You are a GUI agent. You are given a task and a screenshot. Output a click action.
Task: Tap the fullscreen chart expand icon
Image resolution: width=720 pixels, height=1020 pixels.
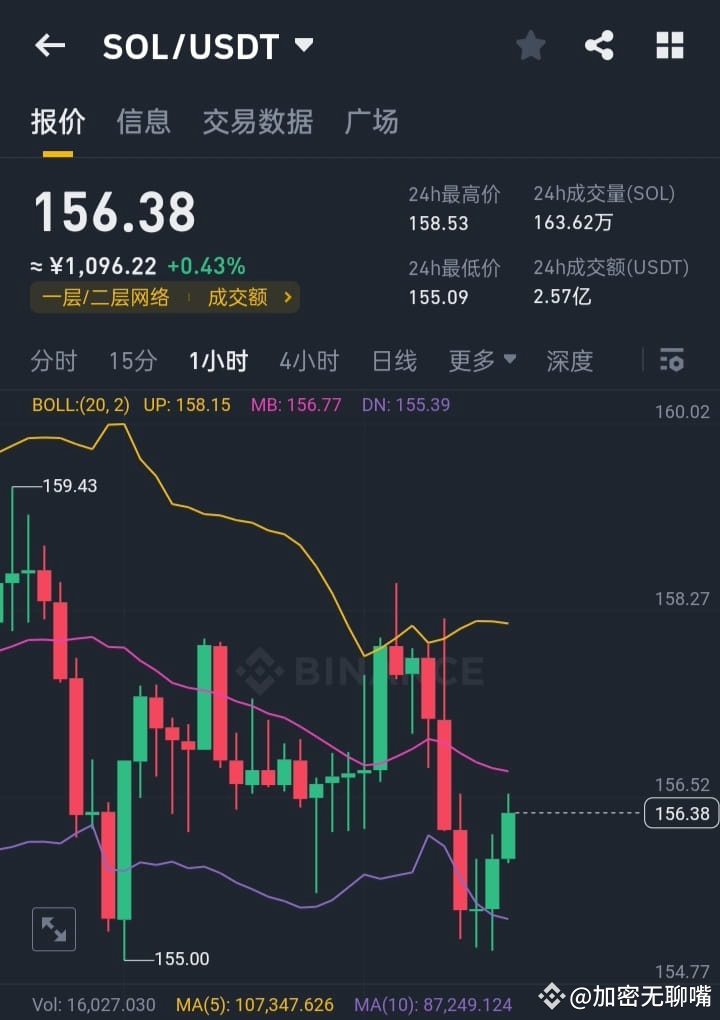click(x=53, y=929)
